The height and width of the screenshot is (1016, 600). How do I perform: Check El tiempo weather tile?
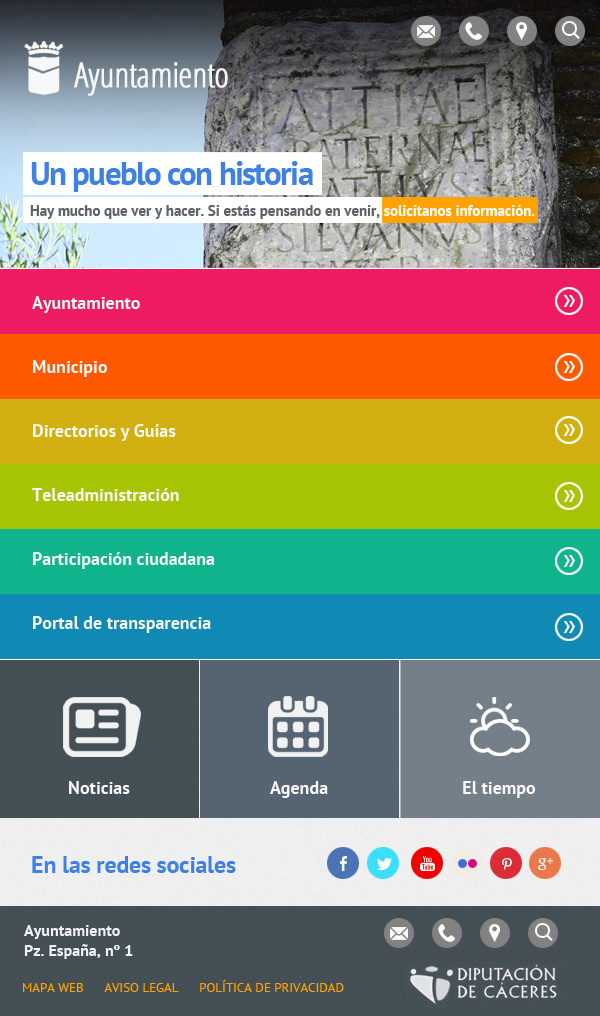(499, 740)
